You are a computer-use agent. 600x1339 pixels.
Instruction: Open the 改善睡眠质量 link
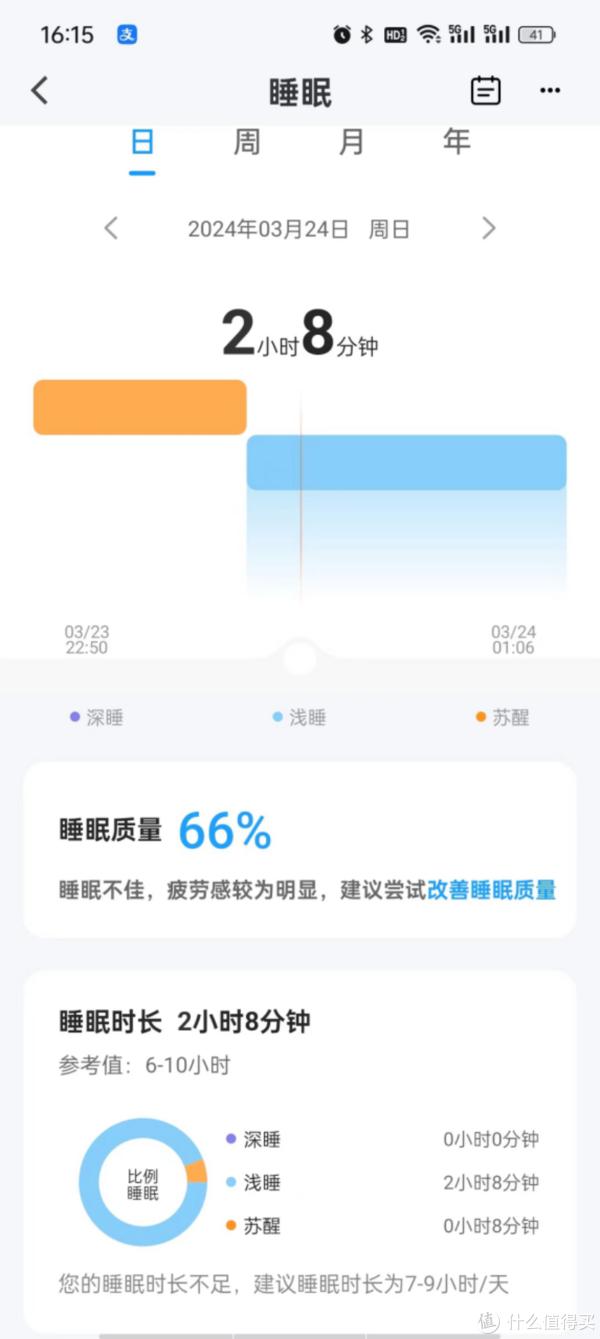point(491,890)
